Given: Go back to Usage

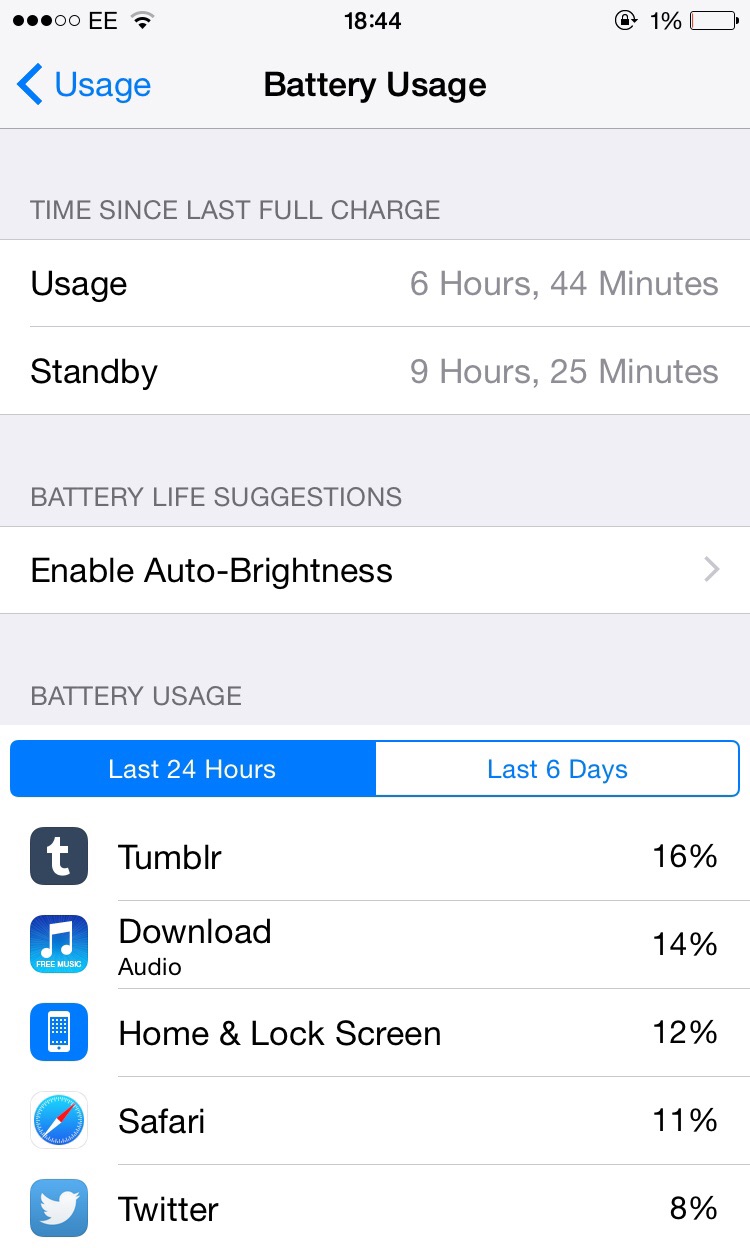Looking at the screenshot, I should [x=84, y=85].
